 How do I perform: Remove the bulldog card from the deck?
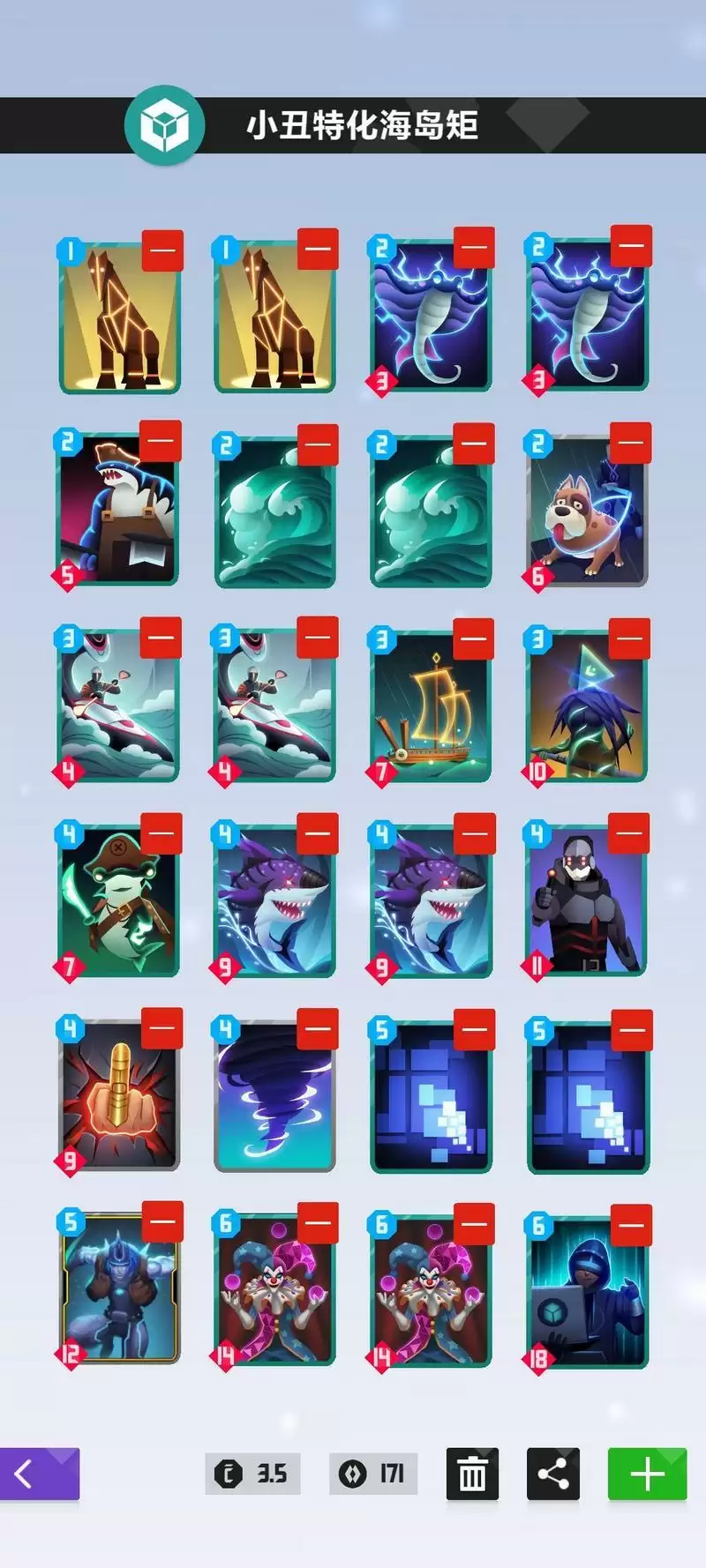click(x=630, y=443)
